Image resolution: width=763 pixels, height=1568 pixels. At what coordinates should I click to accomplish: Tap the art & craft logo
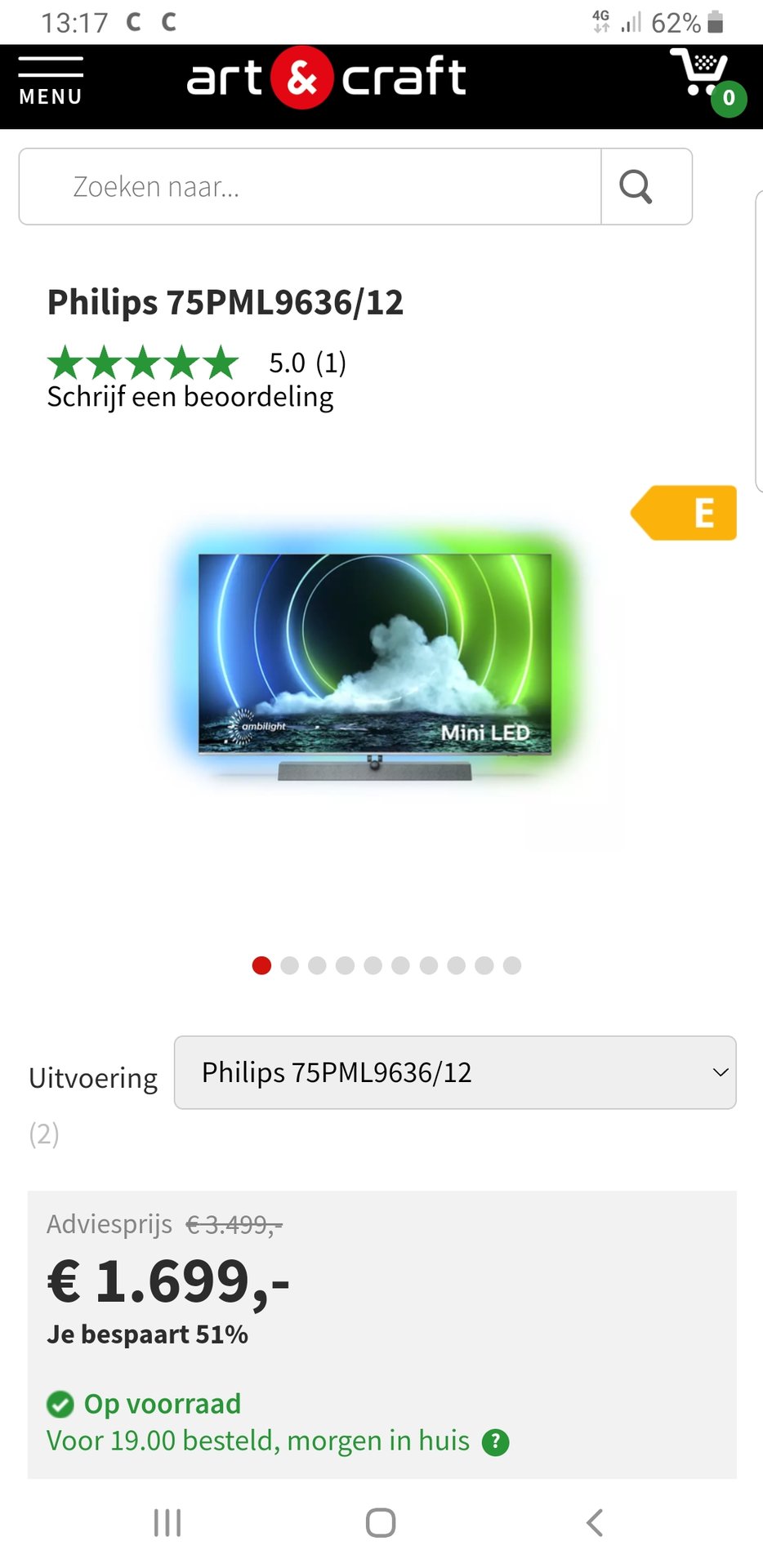pos(327,78)
